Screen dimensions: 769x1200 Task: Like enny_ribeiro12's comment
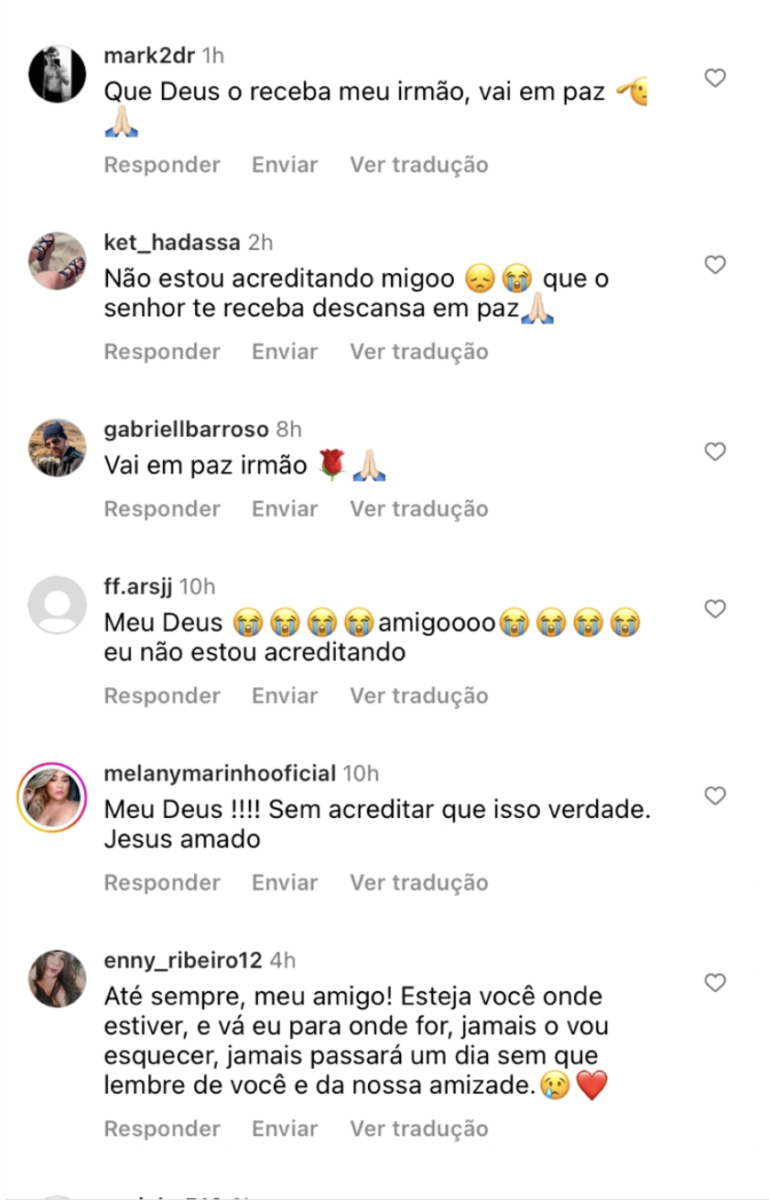(715, 983)
